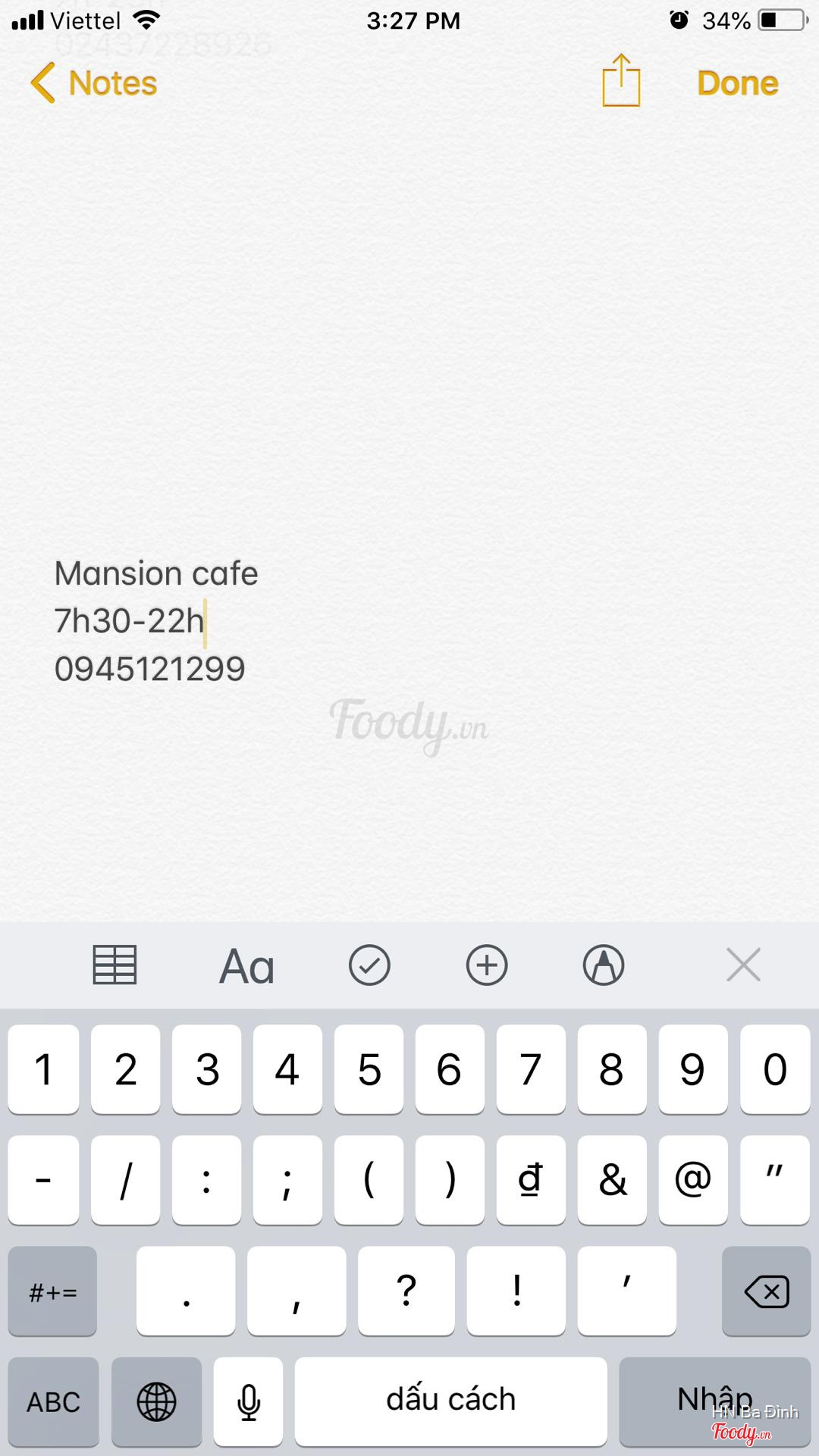Viewport: 819px width, 1456px height.
Task: Open the drawing markup tool
Action: click(x=604, y=965)
